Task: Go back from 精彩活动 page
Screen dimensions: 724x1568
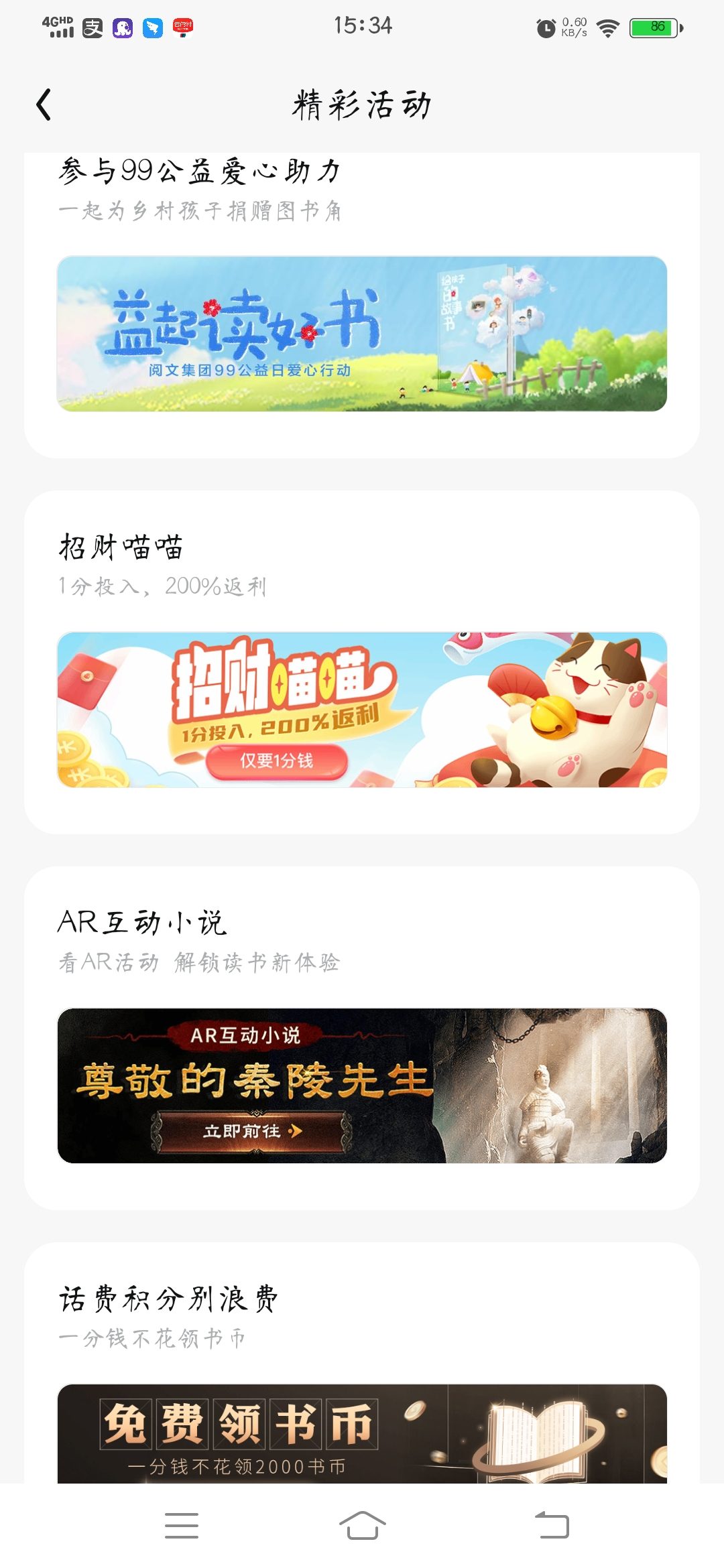Action: point(44,105)
